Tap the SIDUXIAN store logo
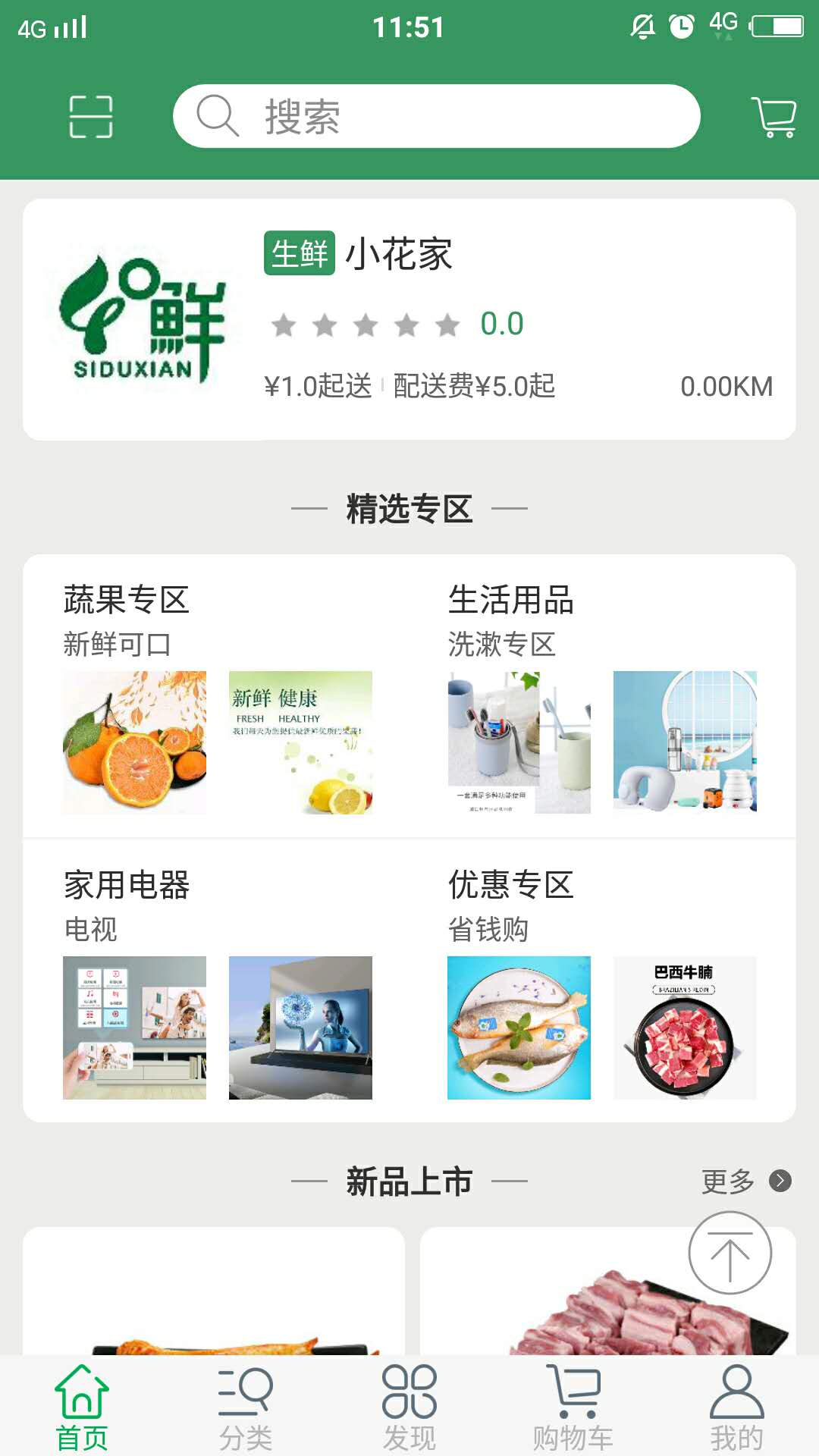 click(143, 318)
